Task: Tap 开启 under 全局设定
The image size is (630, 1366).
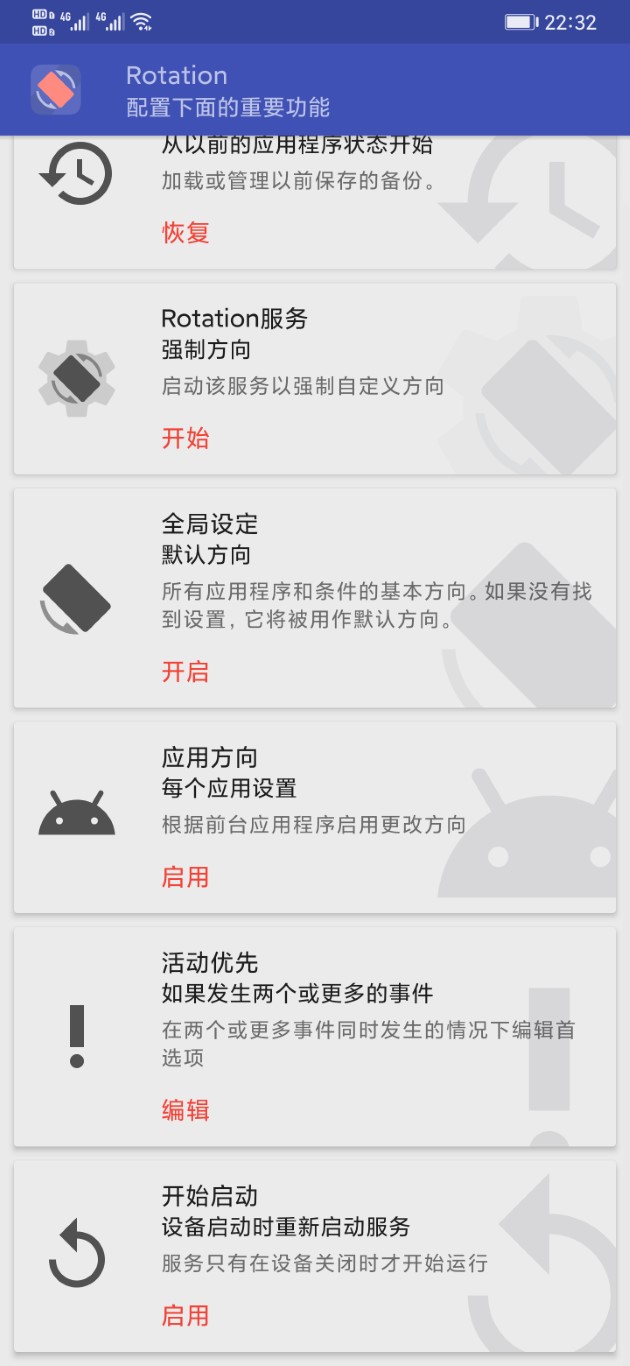Action: [186, 671]
